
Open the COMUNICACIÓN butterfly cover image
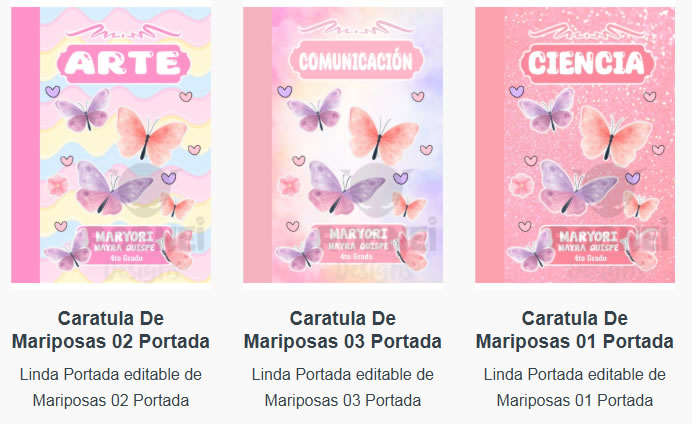click(343, 146)
